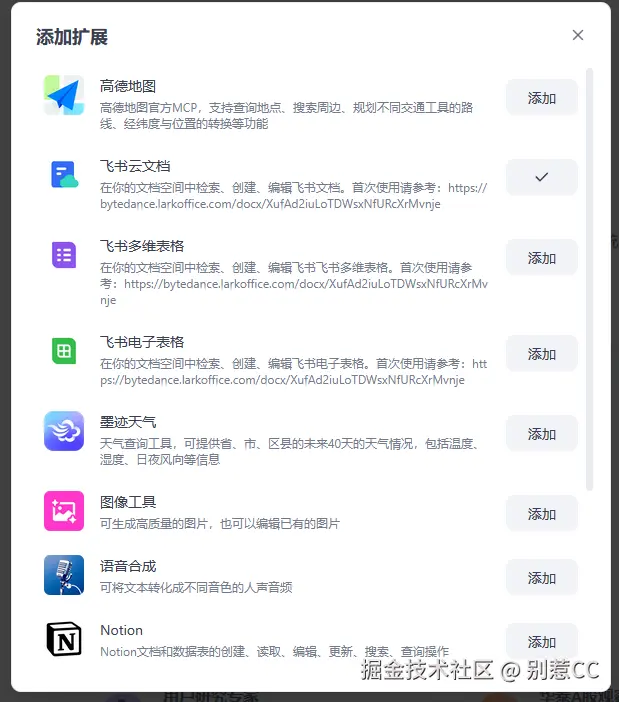This screenshot has width=619, height=702.
Task: Add the Notion extension
Action: point(541,642)
